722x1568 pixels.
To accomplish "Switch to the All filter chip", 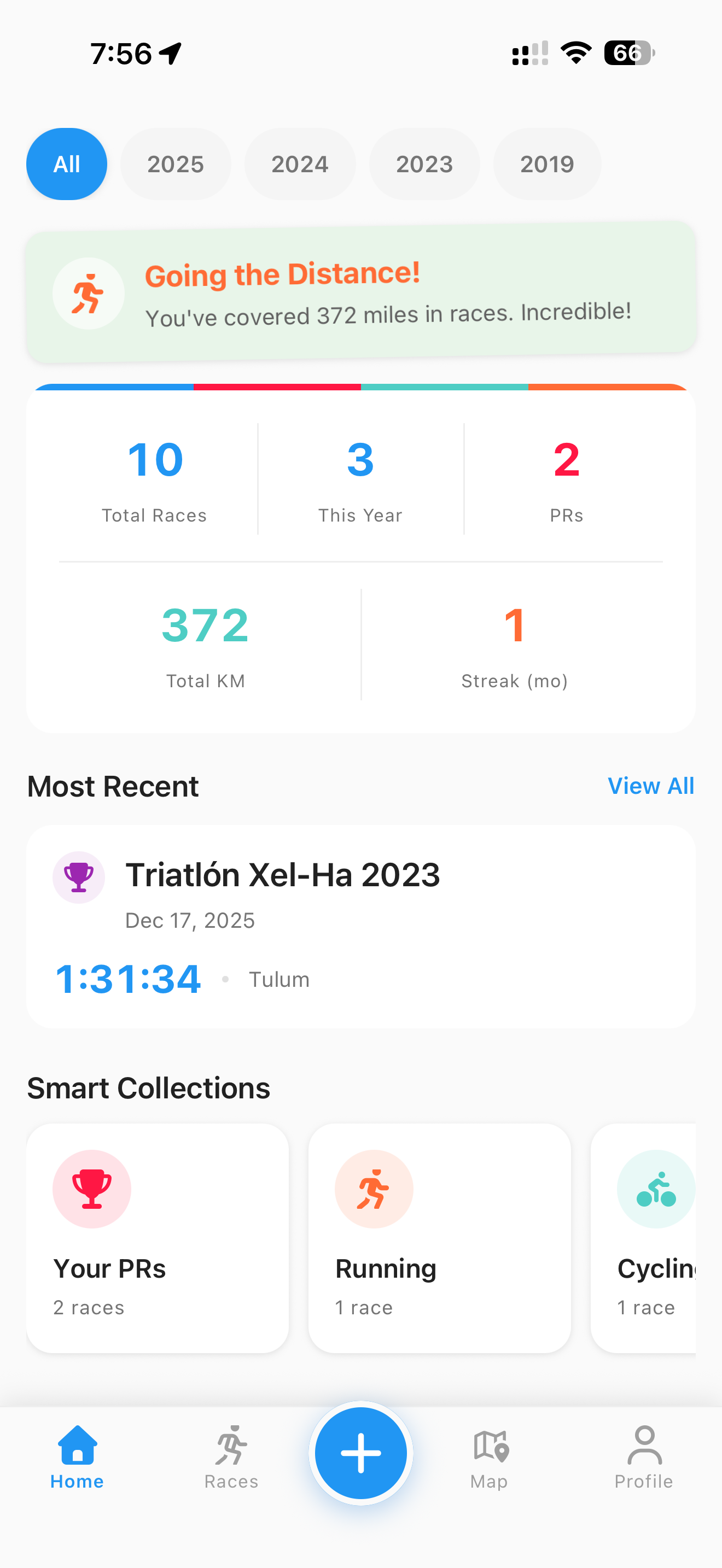I will click(67, 163).
